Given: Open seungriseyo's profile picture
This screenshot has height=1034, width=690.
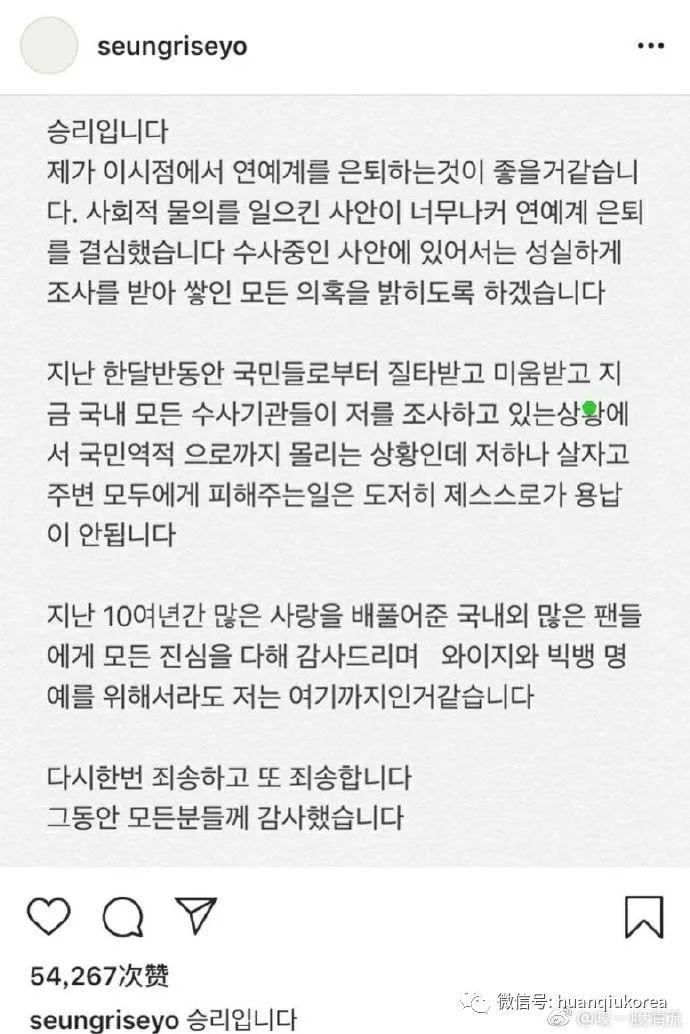Looking at the screenshot, I should pos(49,46).
